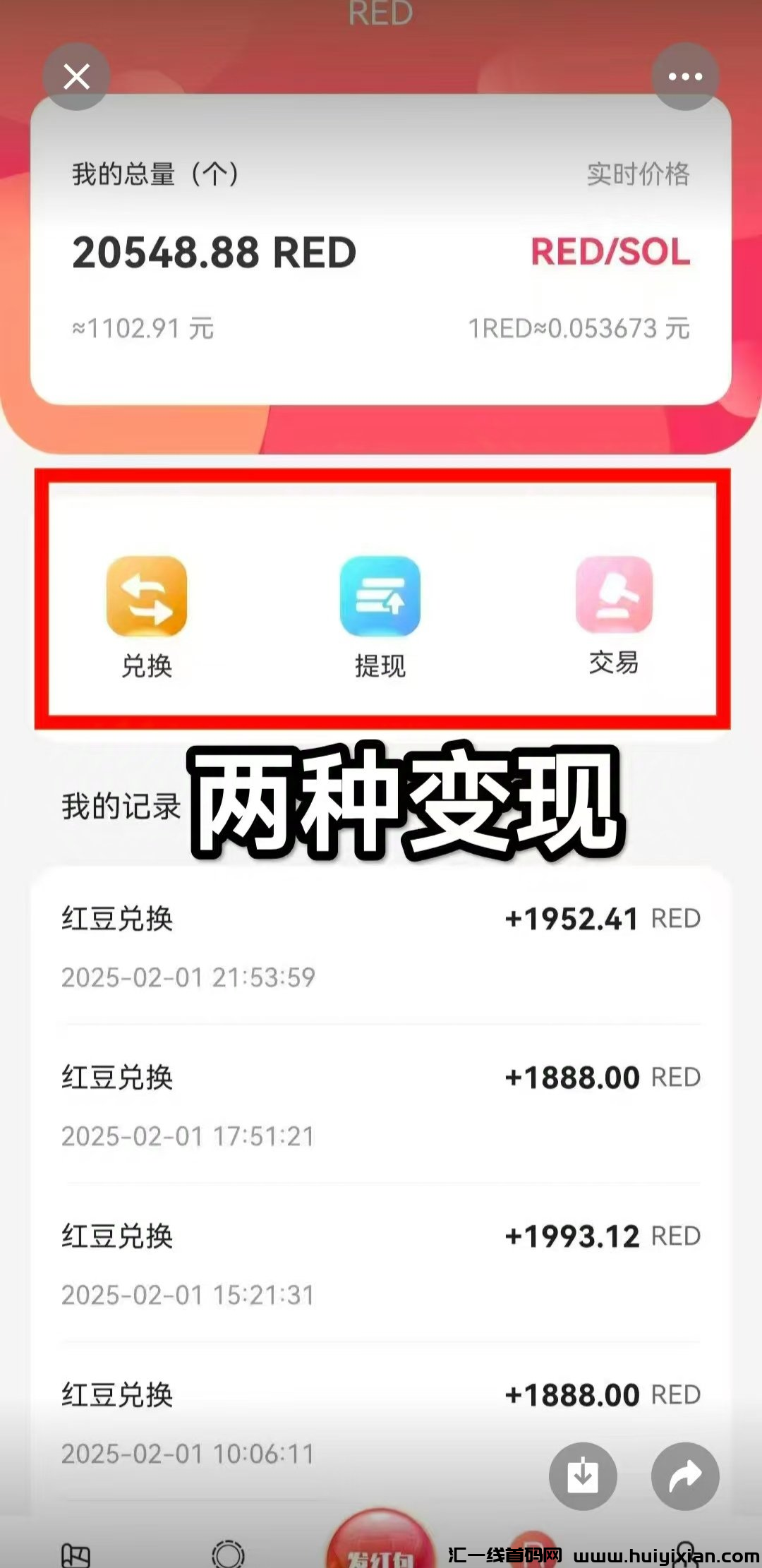Image resolution: width=762 pixels, height=1568 pixels.
Task: Open the three-dot more options menu
Action: 686,76
